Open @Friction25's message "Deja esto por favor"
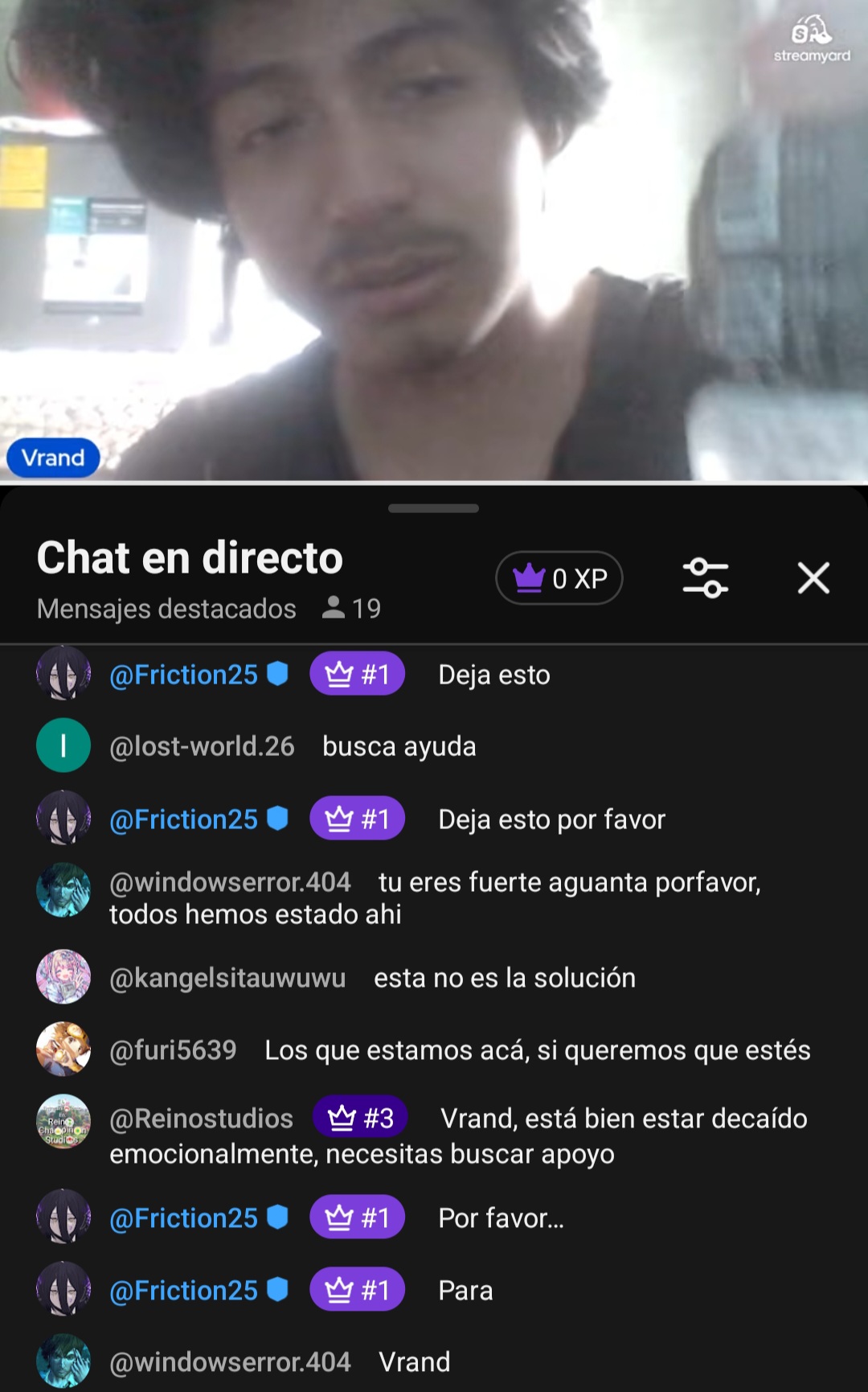Image resolution: width=868 pixels, height=1392 pixels. point(434,819)
